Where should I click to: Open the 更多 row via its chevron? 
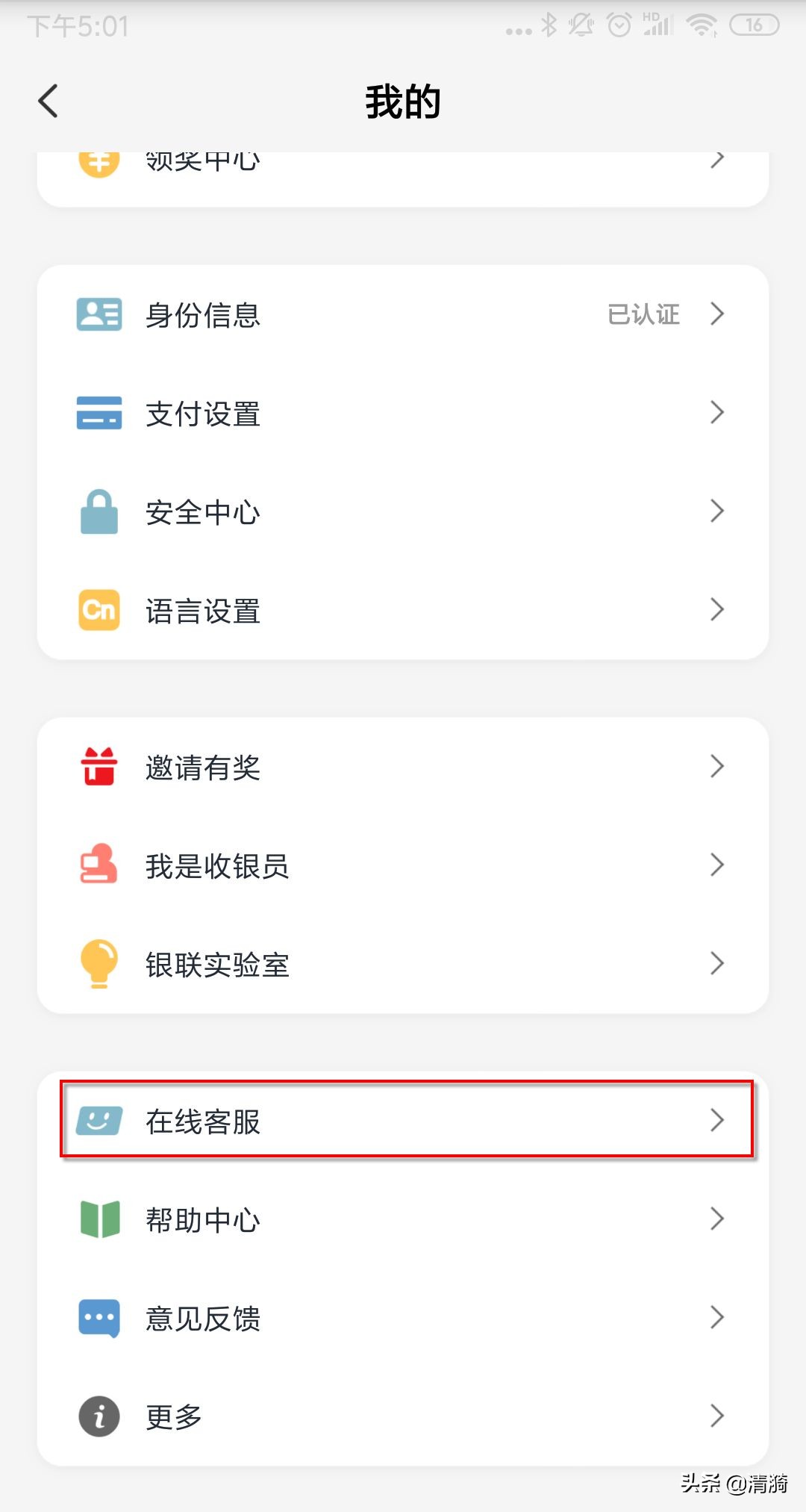(717, 1416)
